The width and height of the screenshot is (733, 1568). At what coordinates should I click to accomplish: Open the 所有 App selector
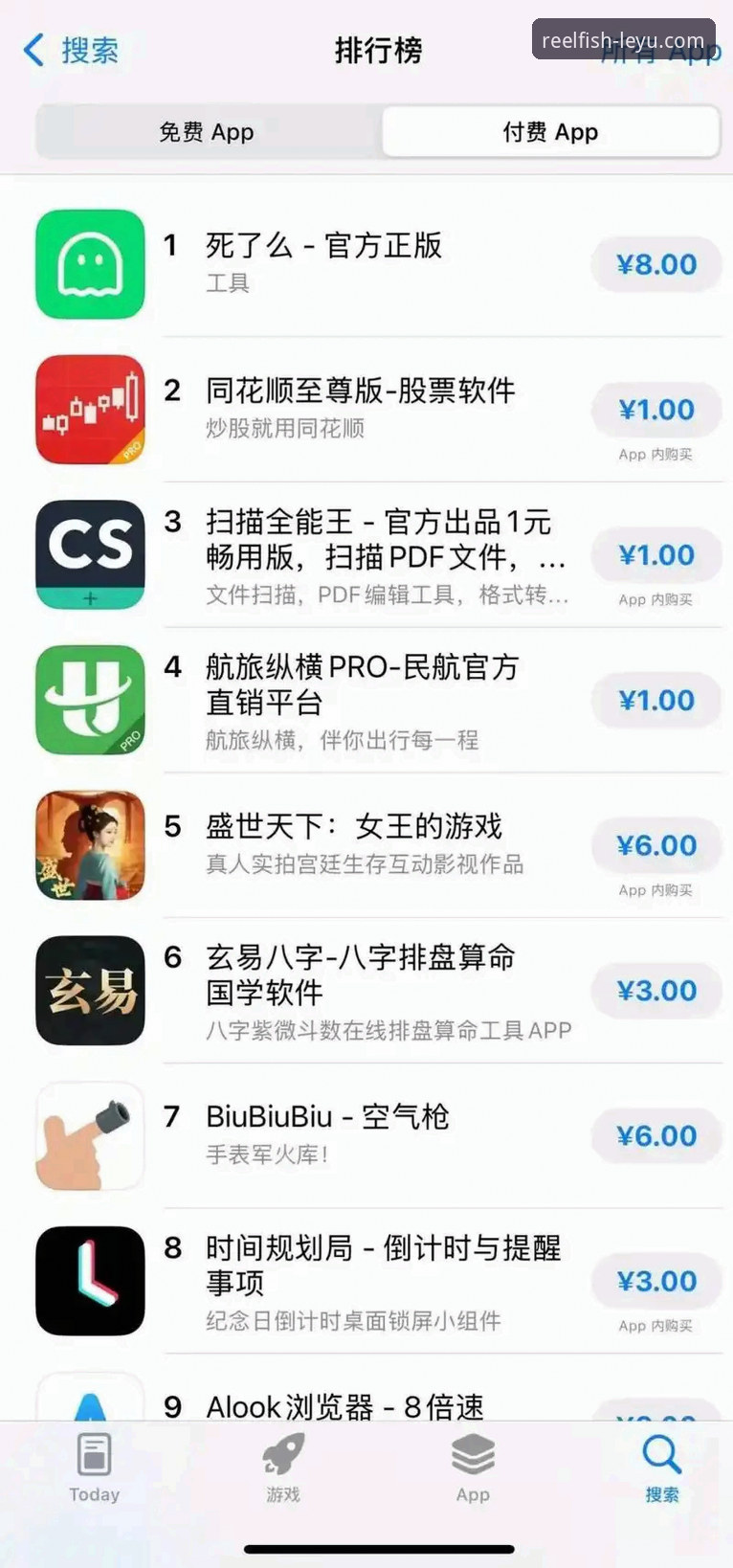(660, 57)
